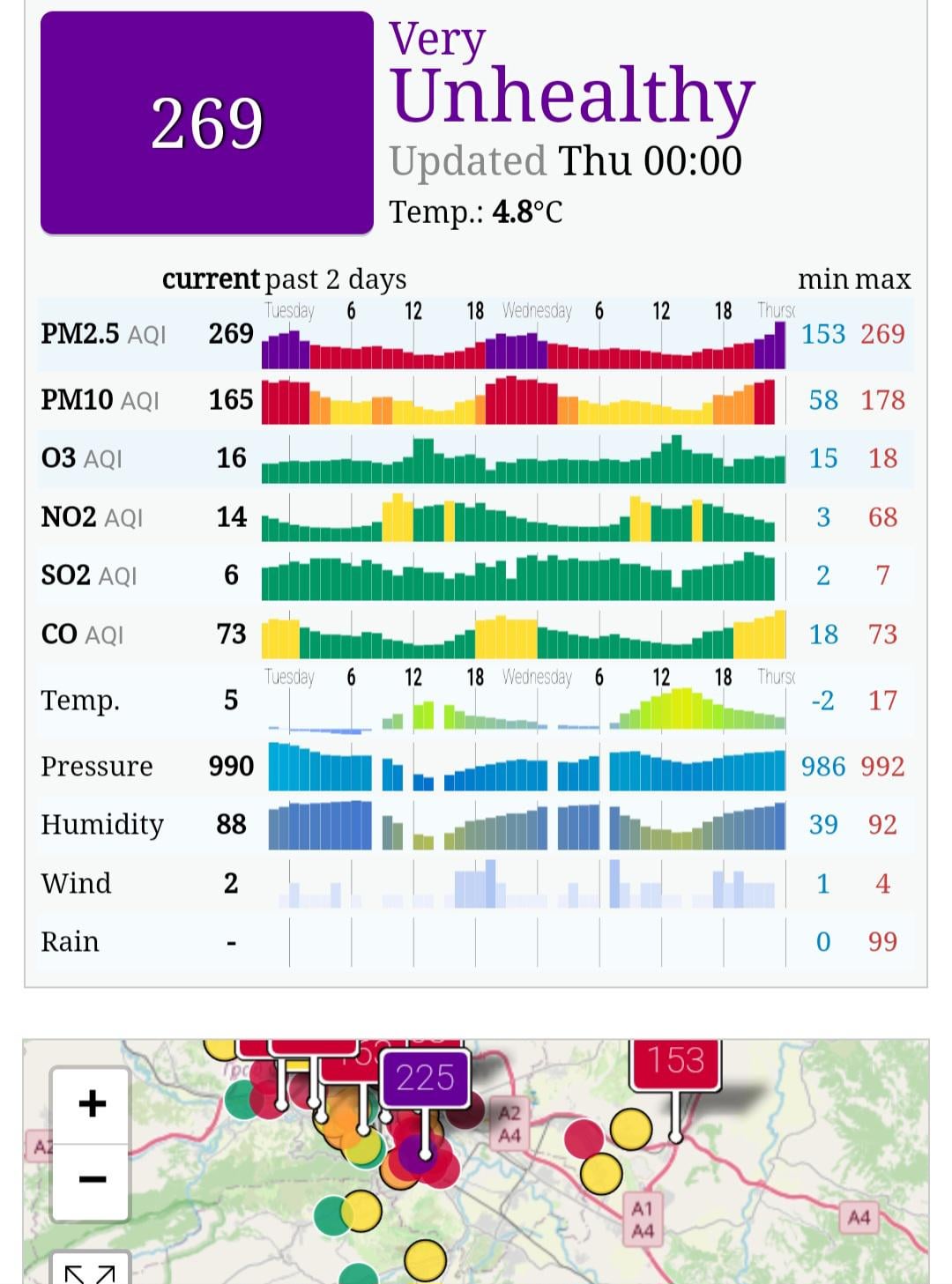Open the 153 station marker on map
The height and width of the screenshot is (1284, 952).
coord(675,1063)
